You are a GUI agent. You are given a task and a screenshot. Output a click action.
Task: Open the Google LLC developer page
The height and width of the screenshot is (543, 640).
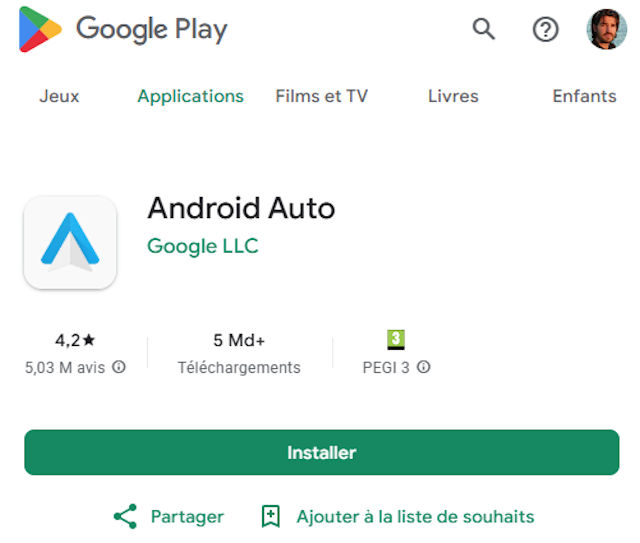(202, 246)
